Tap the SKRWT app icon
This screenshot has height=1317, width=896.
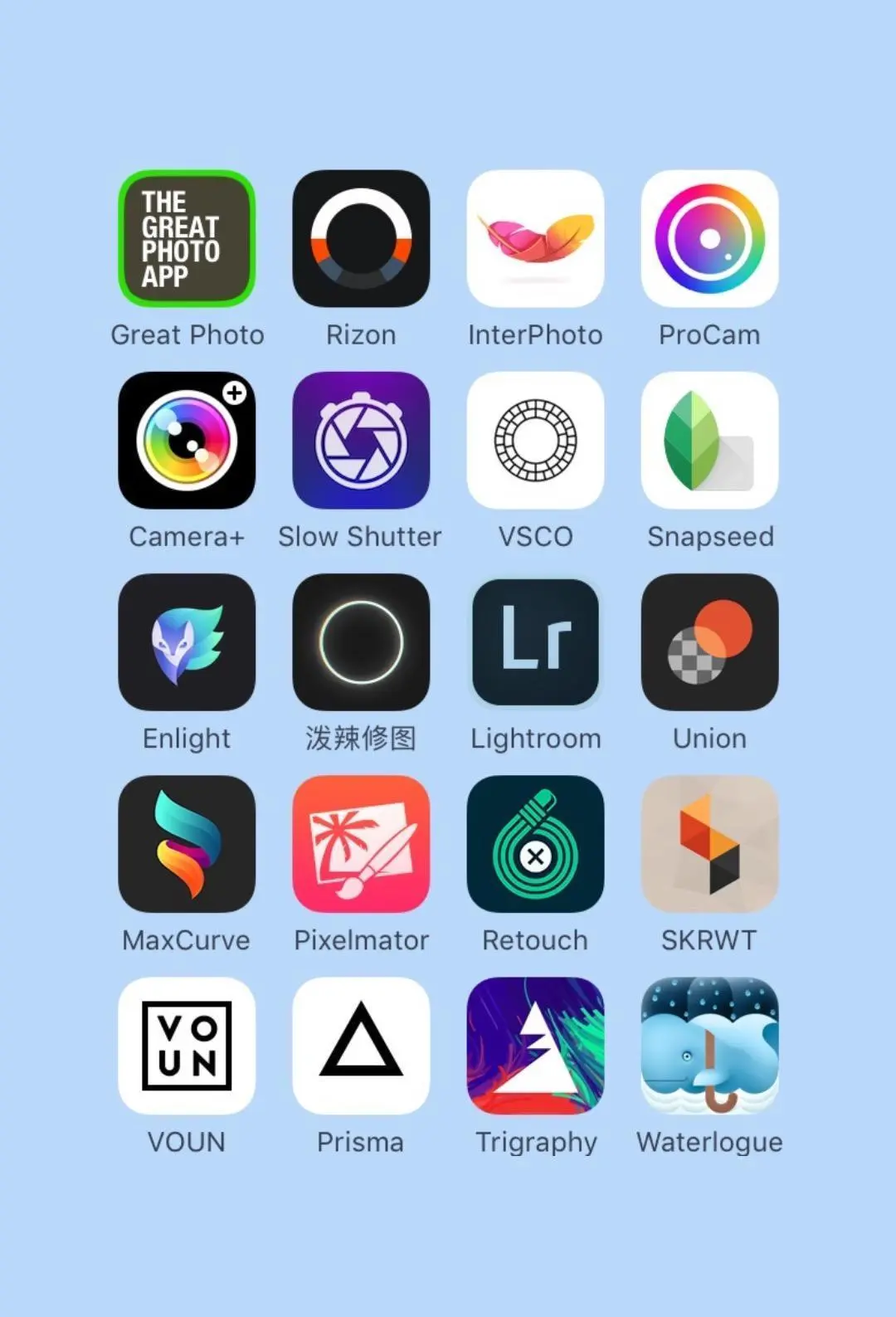pos(709,844)
